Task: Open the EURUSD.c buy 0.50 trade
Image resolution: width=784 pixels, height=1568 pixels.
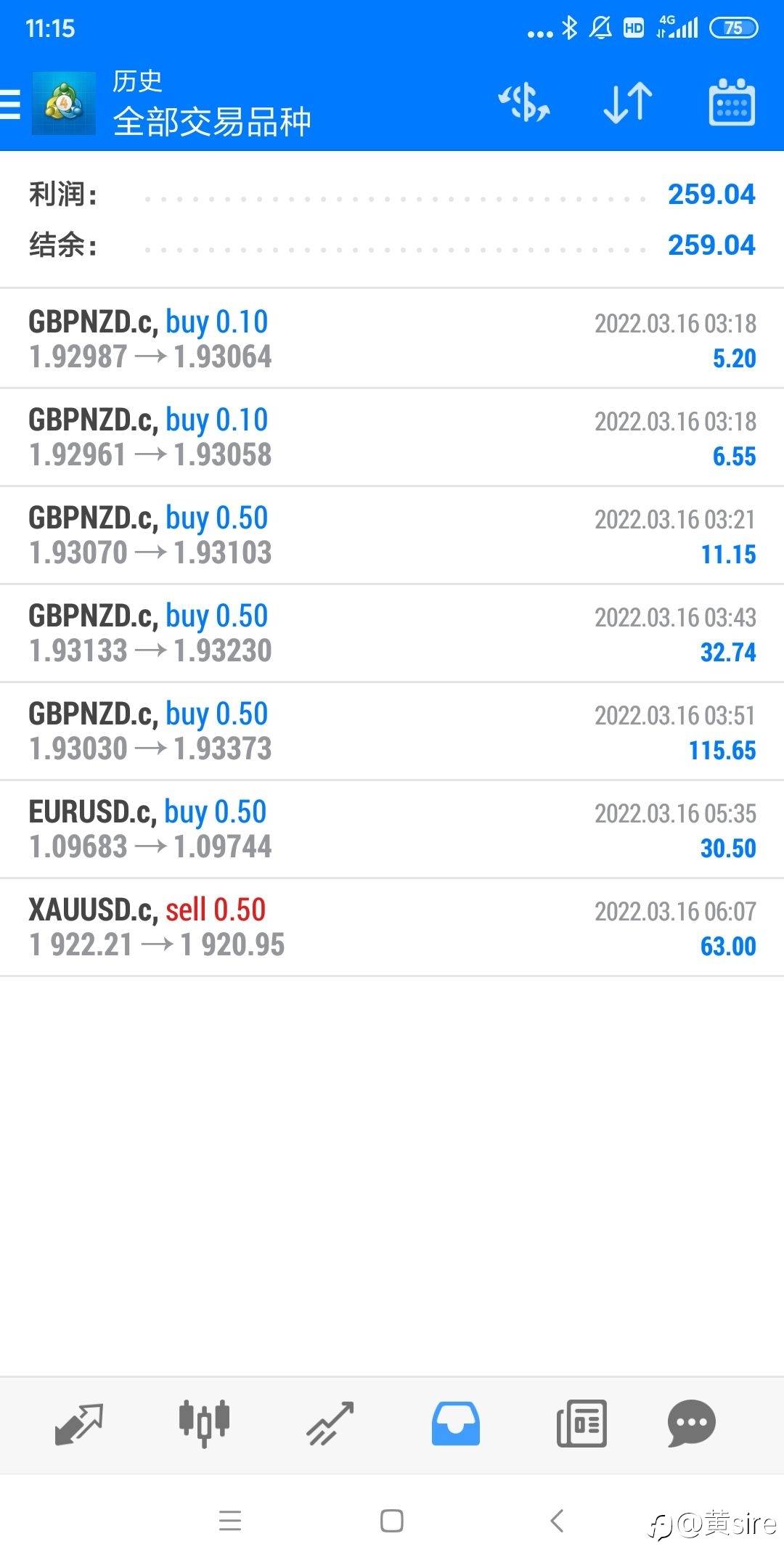Action: coord(392,829)
